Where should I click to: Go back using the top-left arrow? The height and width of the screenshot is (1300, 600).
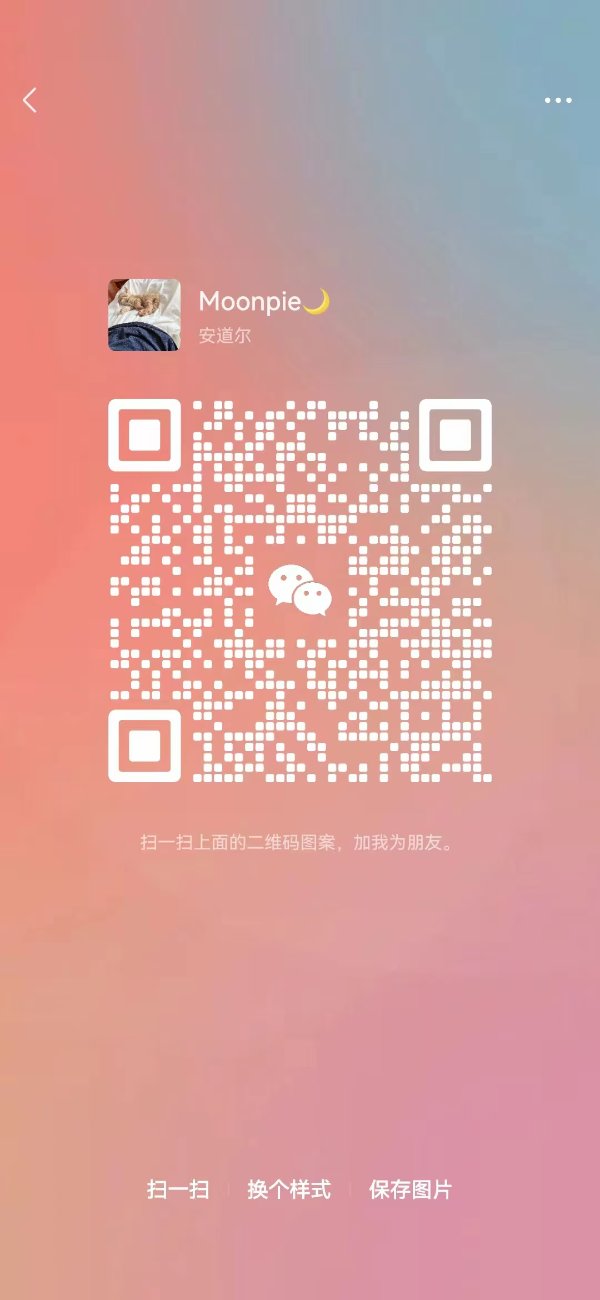pyautogui.click(x=30, y=100)
